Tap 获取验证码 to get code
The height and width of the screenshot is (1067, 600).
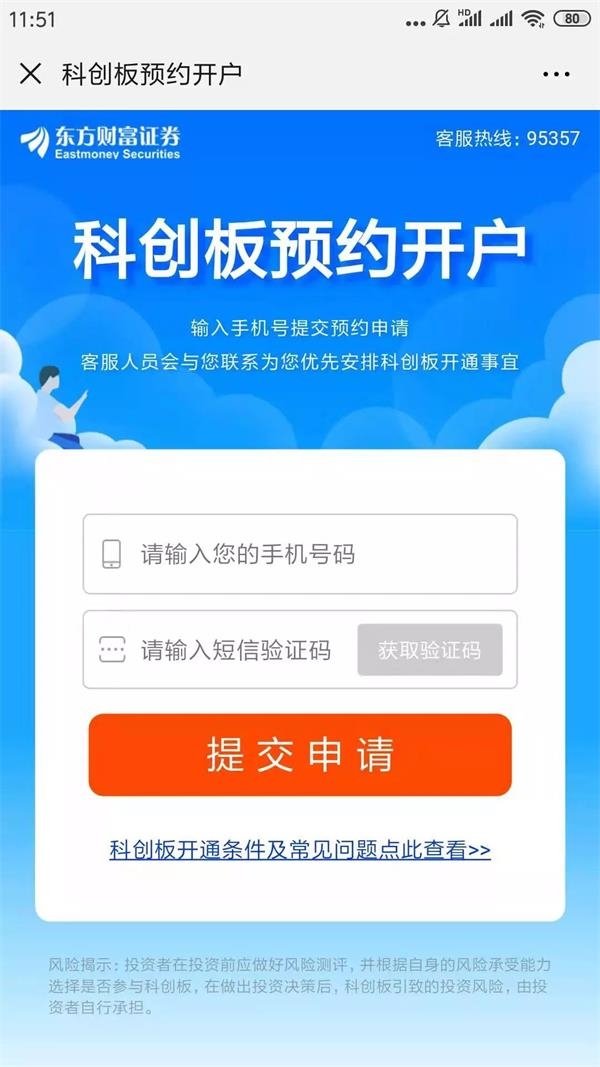429,650
